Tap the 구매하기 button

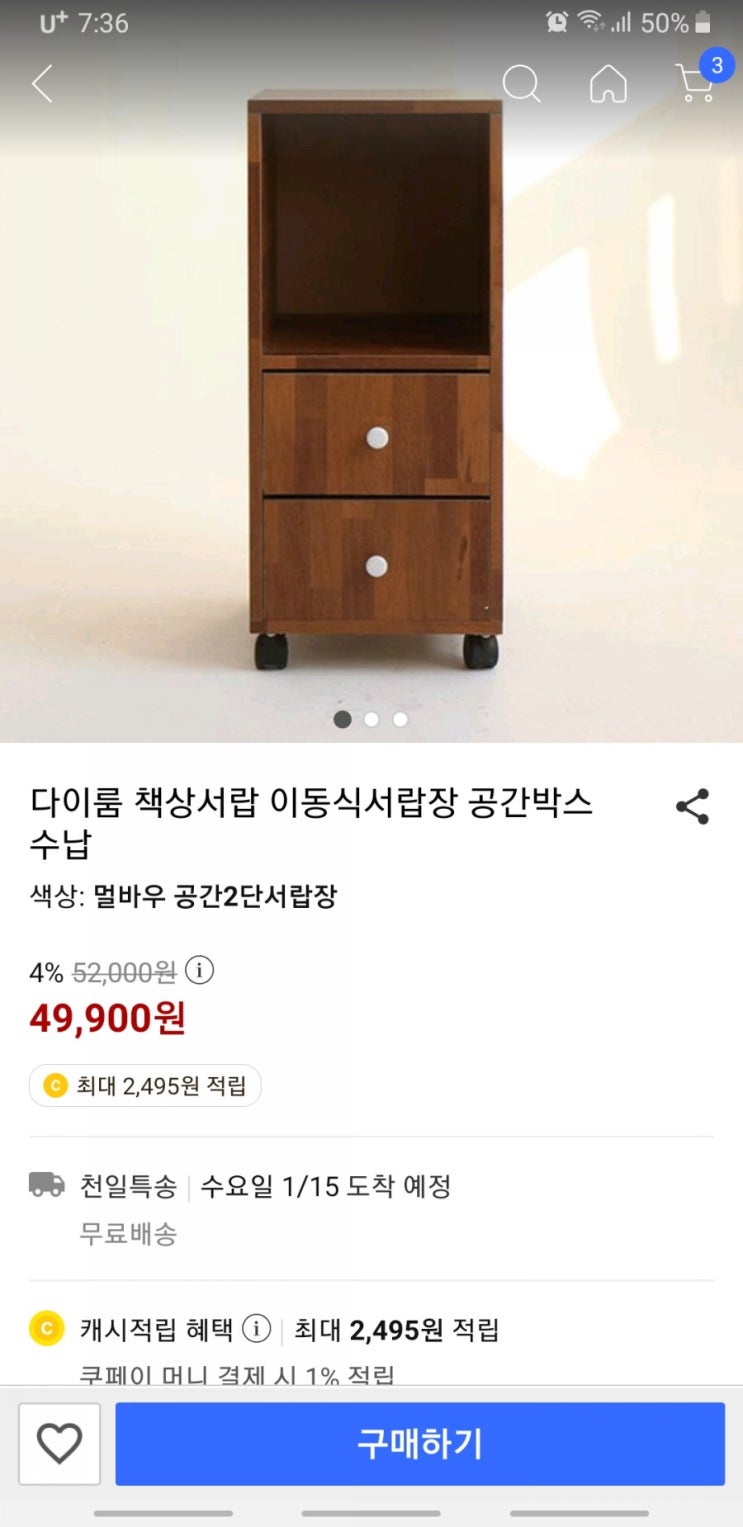pos(420,1443)
